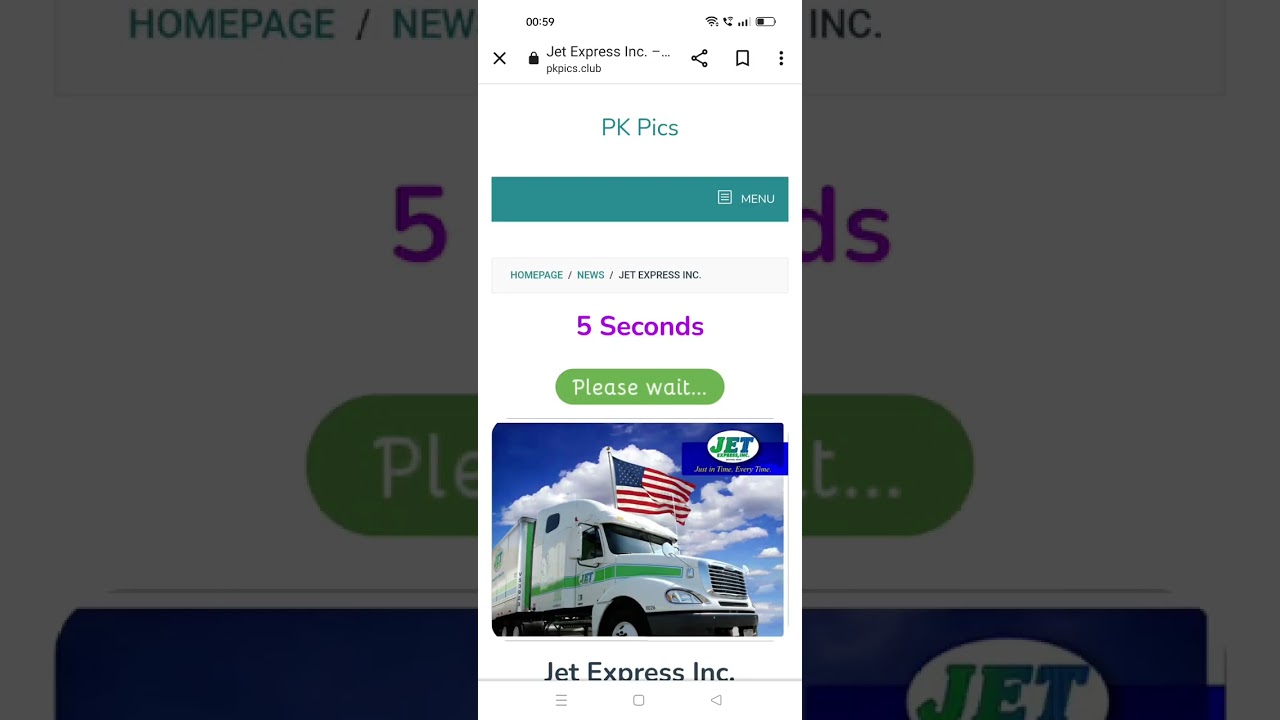Tap the green Please wait button
Image resolution: width=1280 pixels, height=720 pixels.
(639, 387)
